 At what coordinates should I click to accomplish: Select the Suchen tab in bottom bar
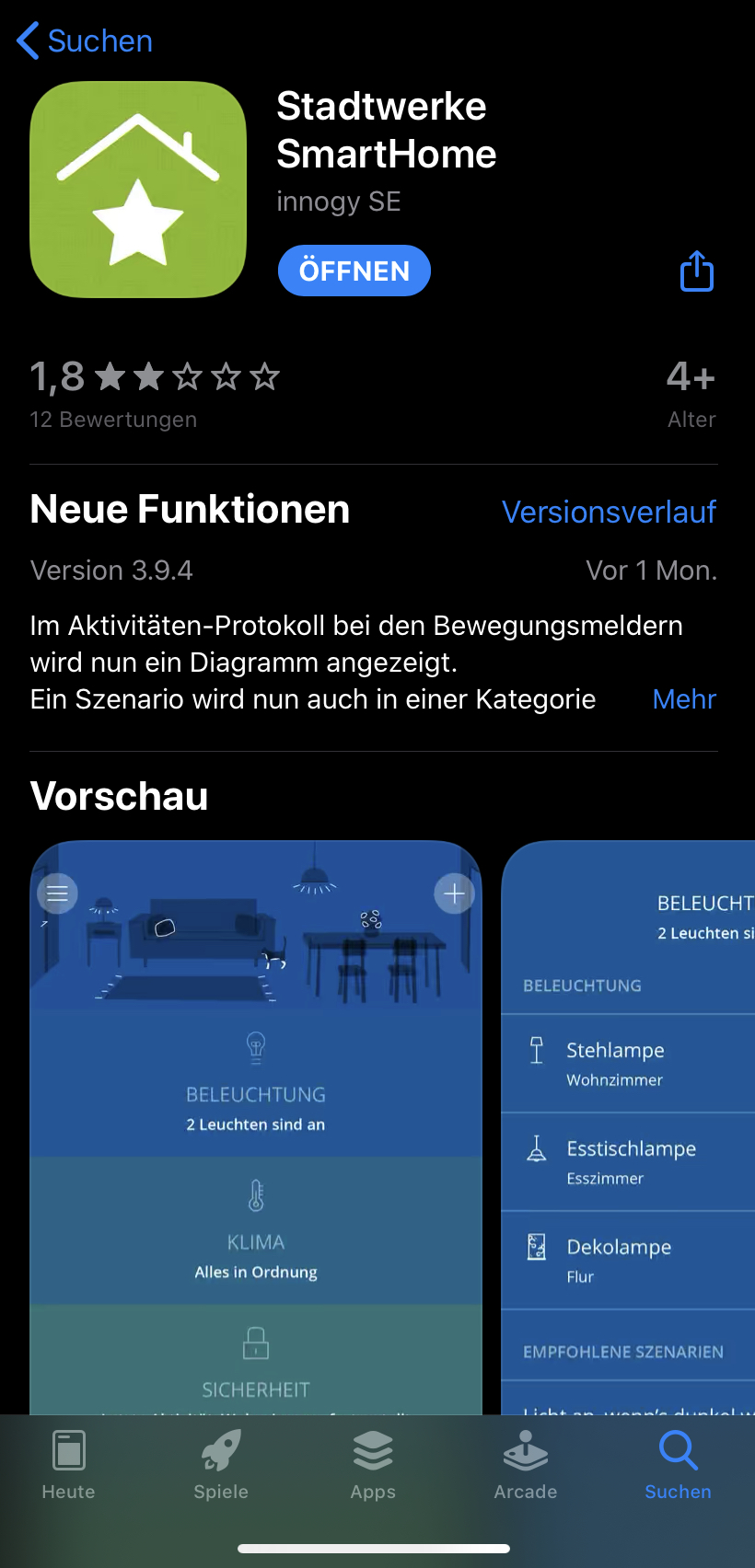pyautogui.click(x=679, y=1465)
